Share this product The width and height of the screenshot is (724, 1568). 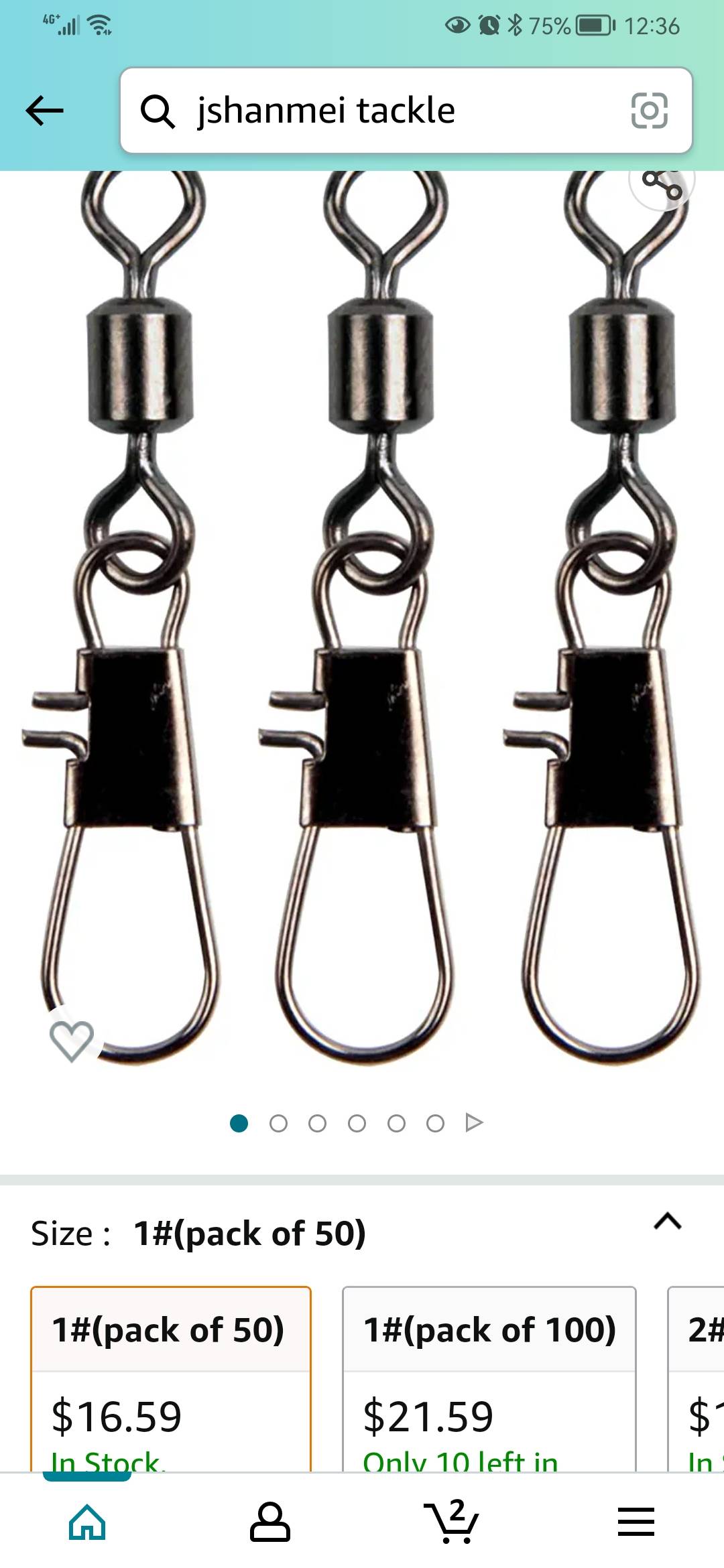point(662,184)
